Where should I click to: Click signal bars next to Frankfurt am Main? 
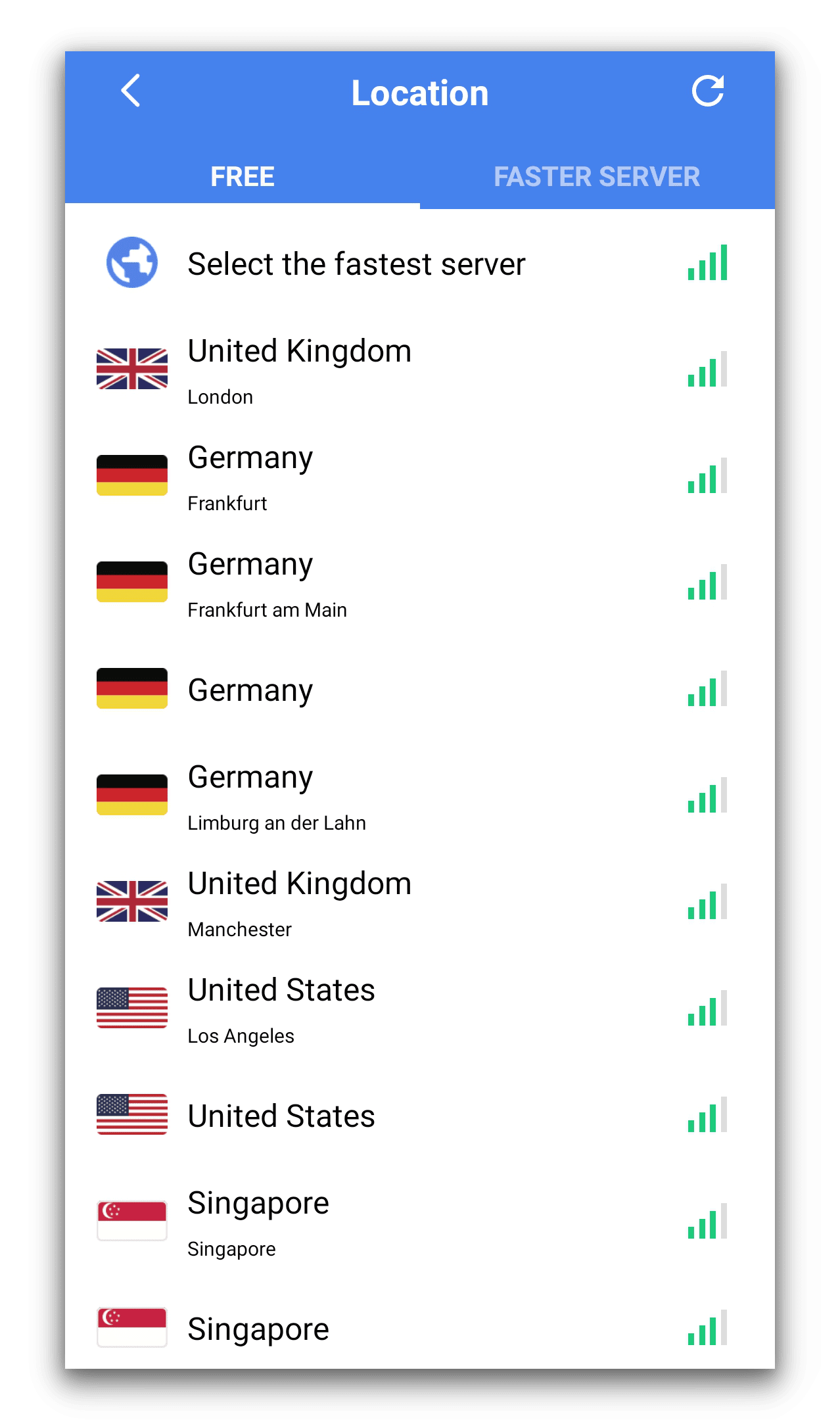[x=705, y=582]
